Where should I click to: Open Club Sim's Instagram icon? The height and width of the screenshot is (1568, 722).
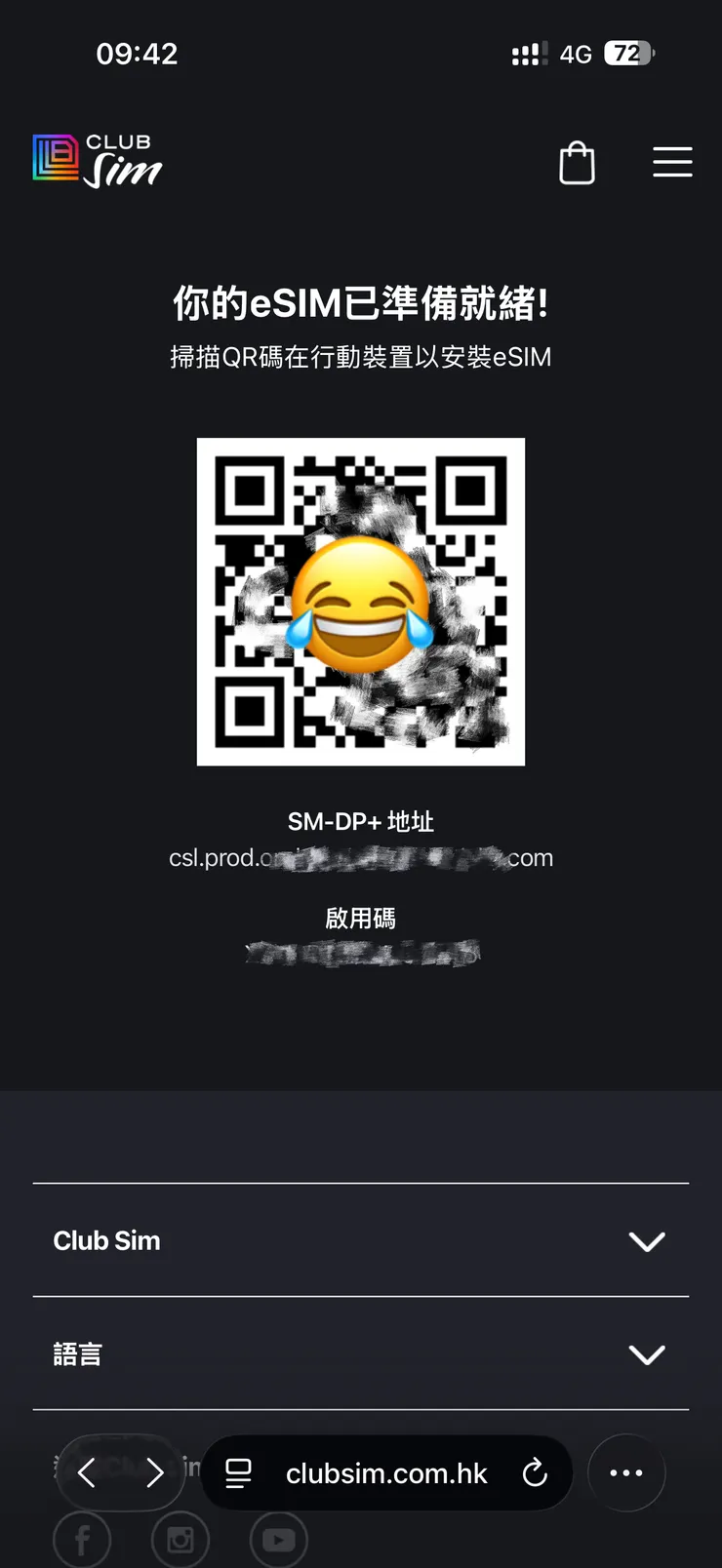click(180, 1539)
